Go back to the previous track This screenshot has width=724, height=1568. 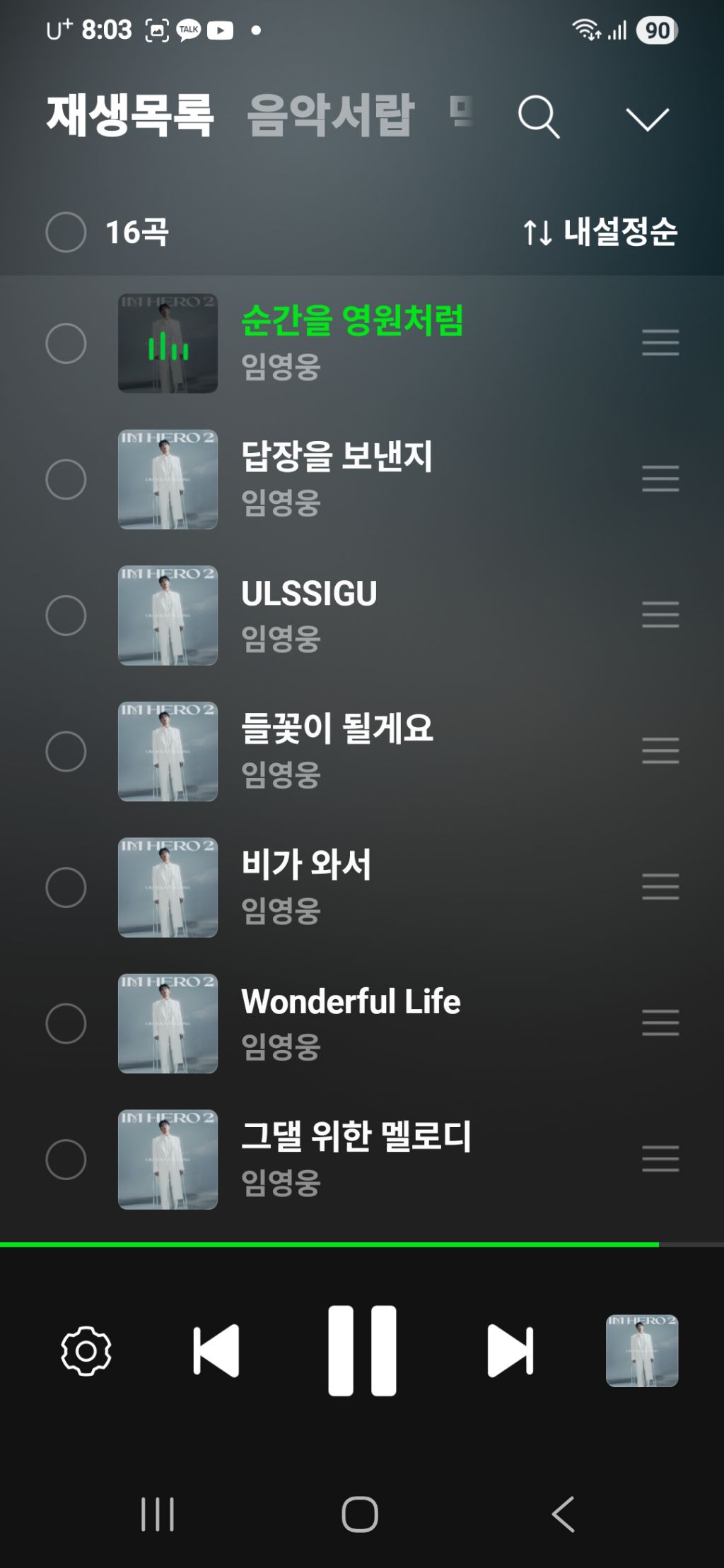click(216, 1351)
